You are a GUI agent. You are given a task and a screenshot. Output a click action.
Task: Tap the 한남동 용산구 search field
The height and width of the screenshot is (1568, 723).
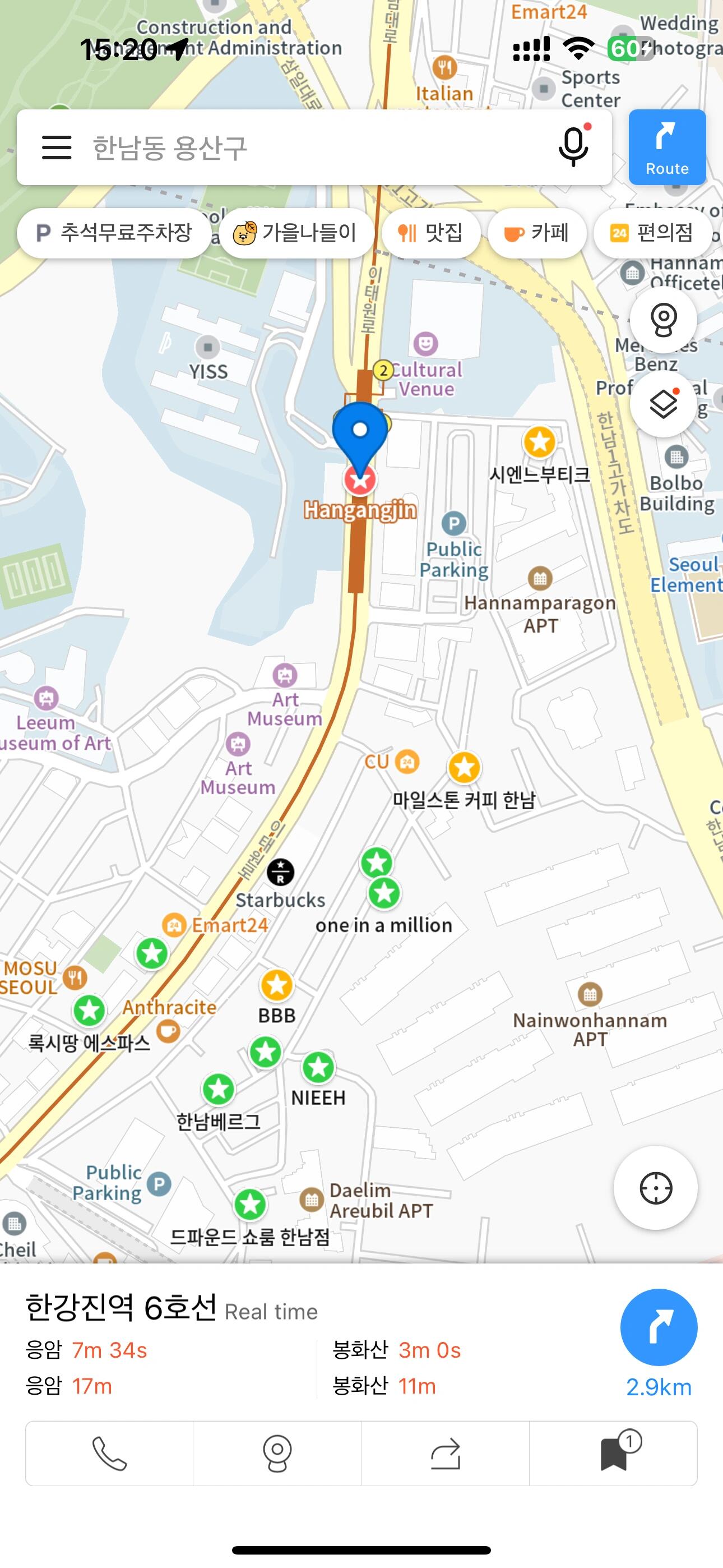pyautogui.click(x=304, y=147)
